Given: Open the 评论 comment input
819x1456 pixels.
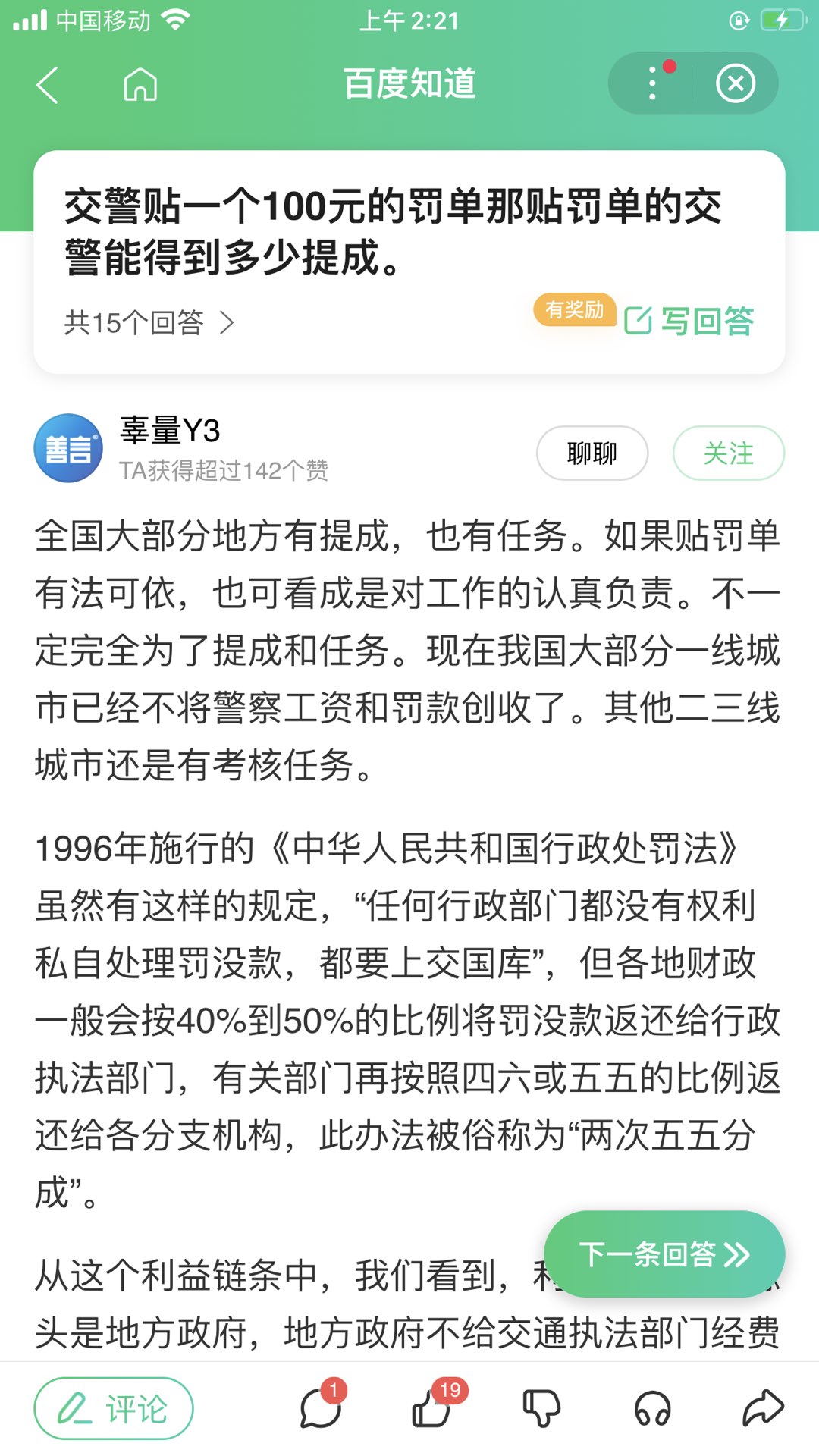Looking at the screenshot, I should point(114,1408).
